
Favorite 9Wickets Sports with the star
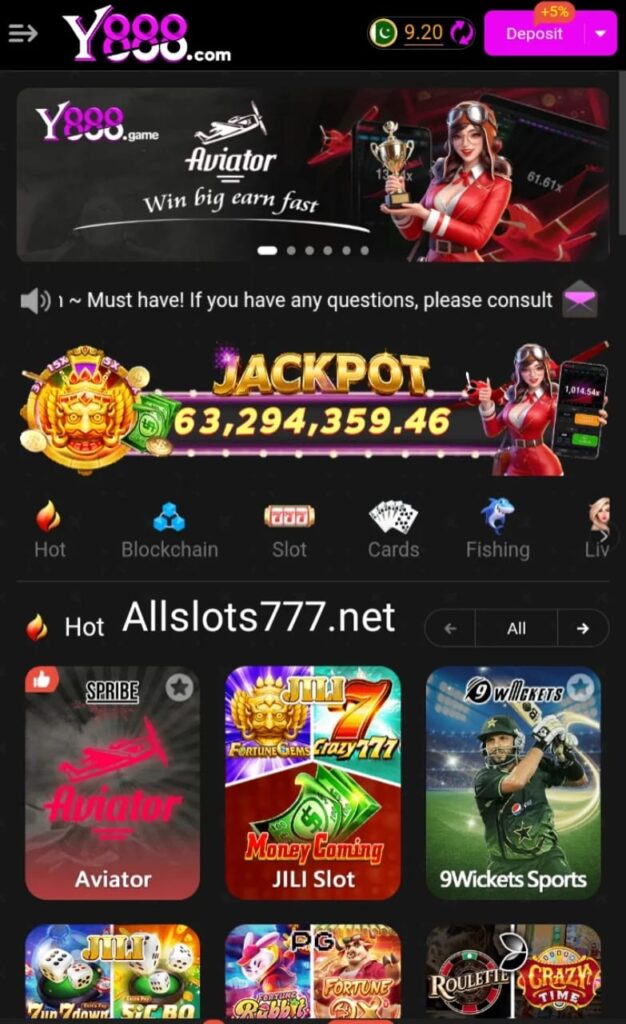(x=579, y=687)
